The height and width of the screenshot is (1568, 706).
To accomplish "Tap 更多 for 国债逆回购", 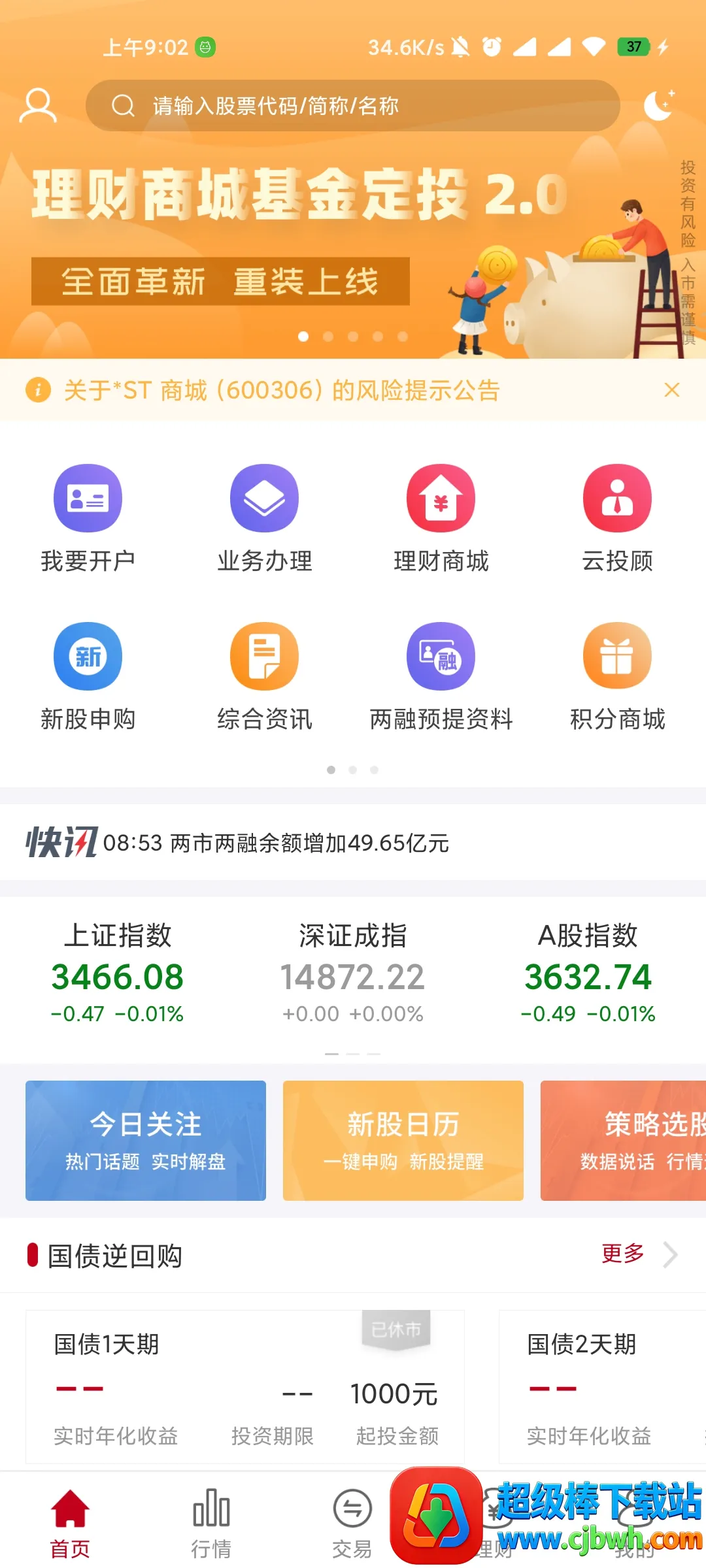I will click(x=637, y=1254).
